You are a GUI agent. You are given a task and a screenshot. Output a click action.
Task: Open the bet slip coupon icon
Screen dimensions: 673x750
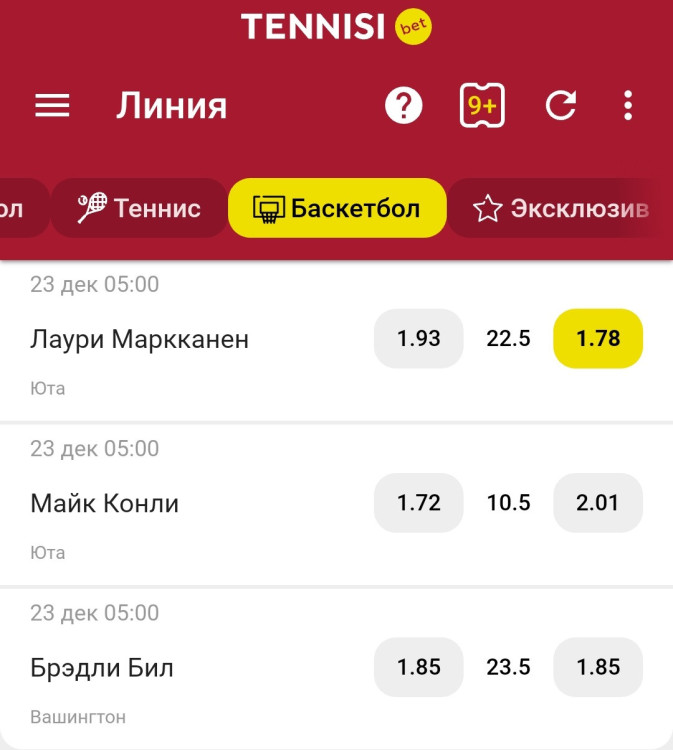point(482,106)
